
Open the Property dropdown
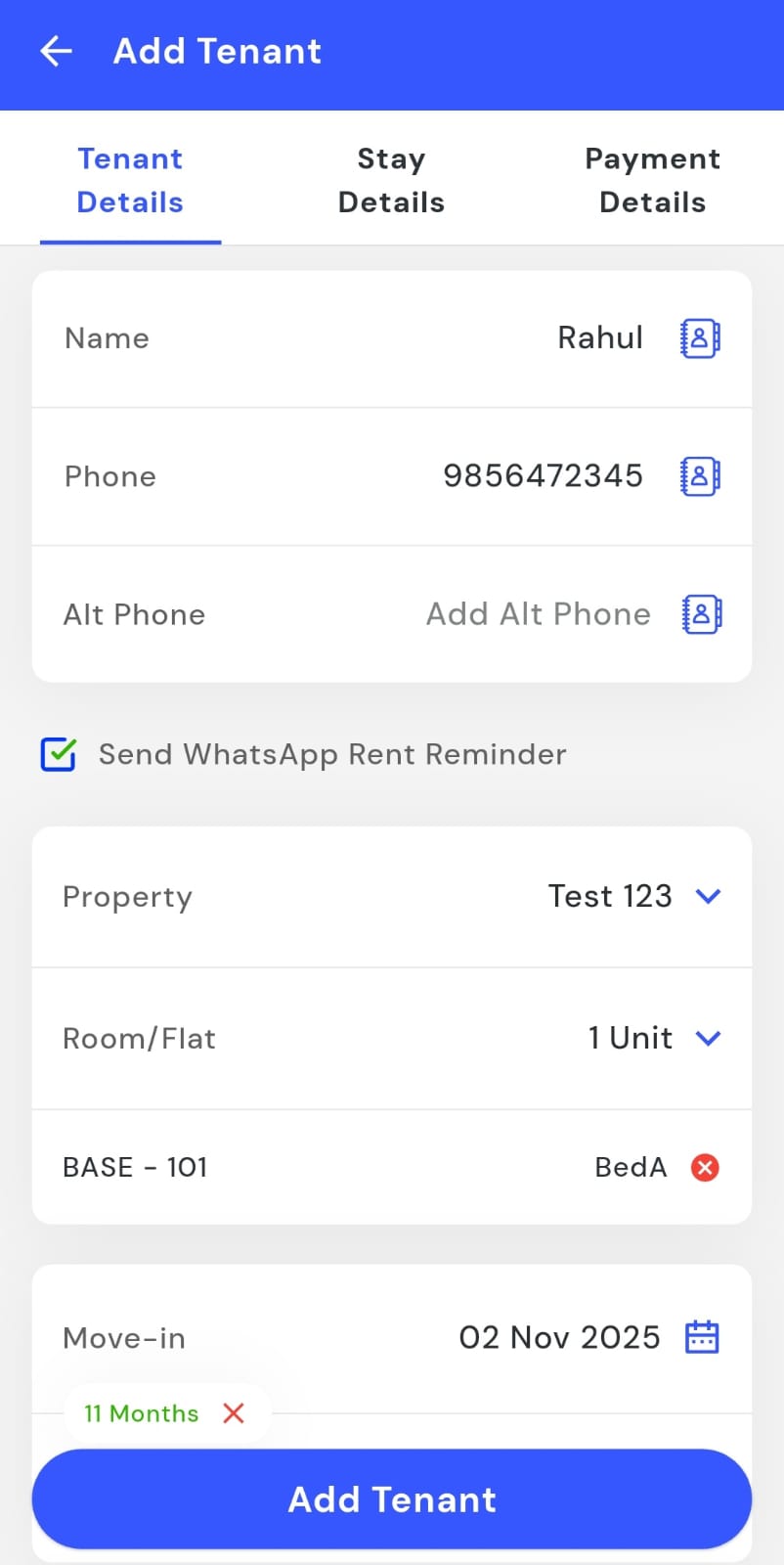coord(708,896)
